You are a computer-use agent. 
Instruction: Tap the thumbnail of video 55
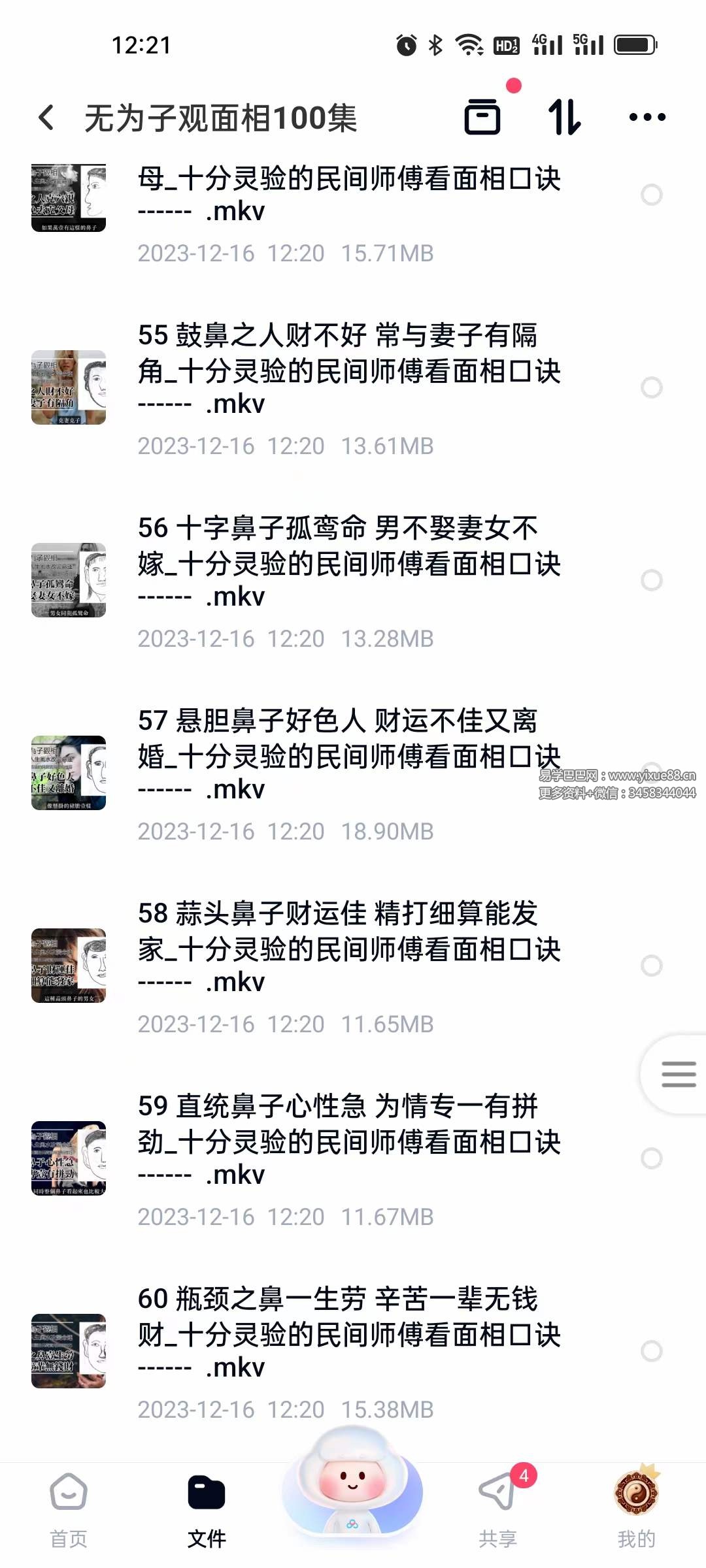coord(69,387)
